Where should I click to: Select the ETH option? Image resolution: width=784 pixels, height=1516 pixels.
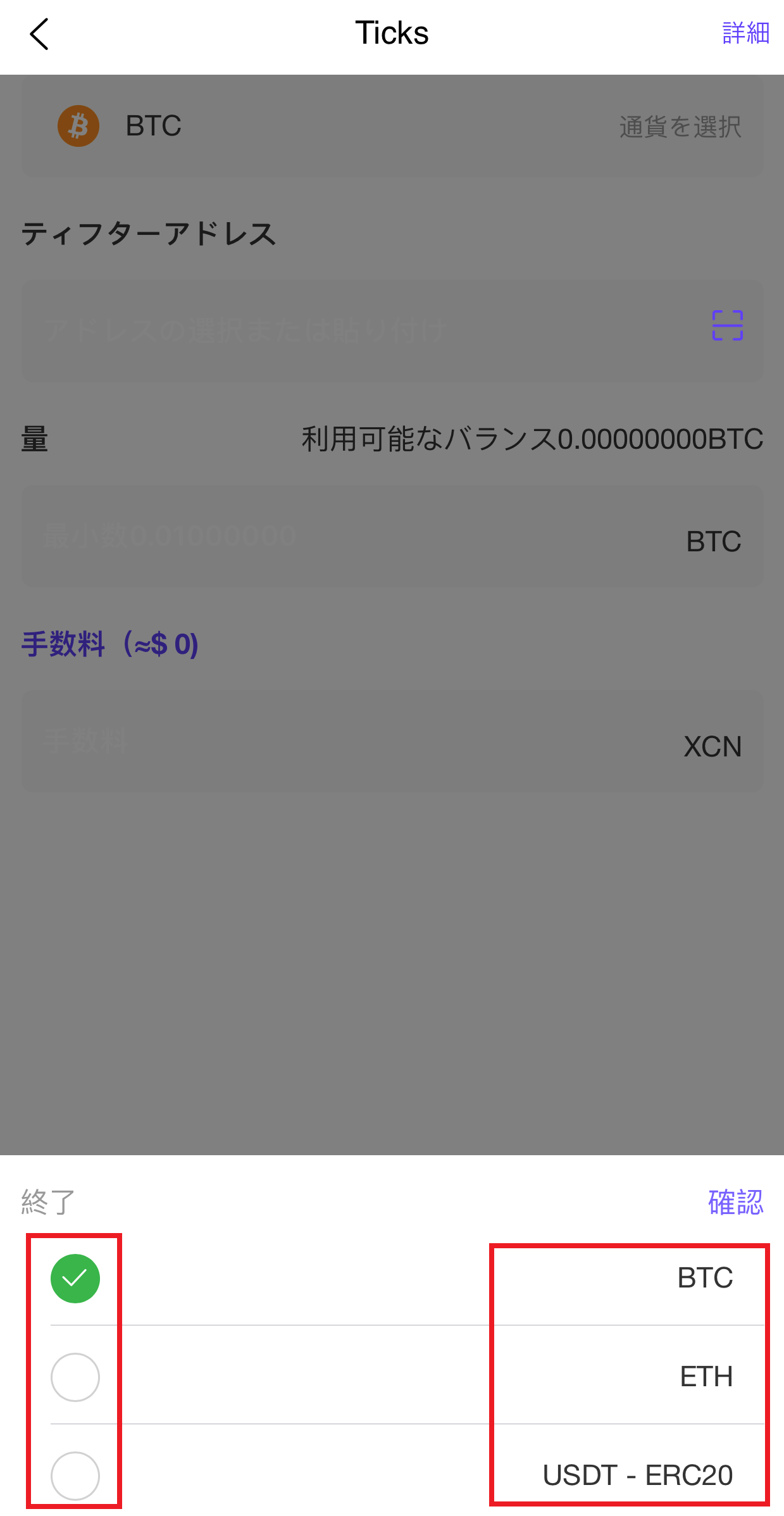[407, 1377]
